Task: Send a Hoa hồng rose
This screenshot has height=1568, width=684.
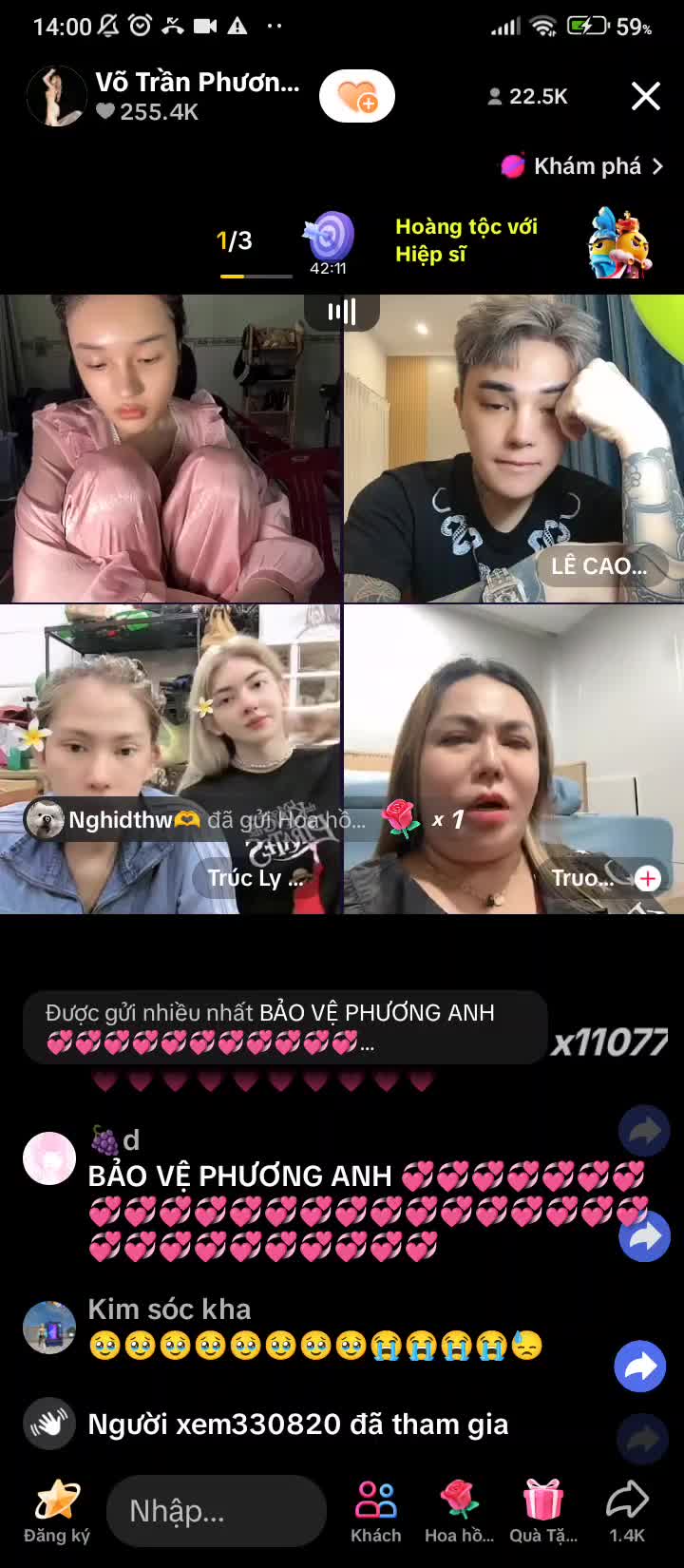Action: point(459,1510)
